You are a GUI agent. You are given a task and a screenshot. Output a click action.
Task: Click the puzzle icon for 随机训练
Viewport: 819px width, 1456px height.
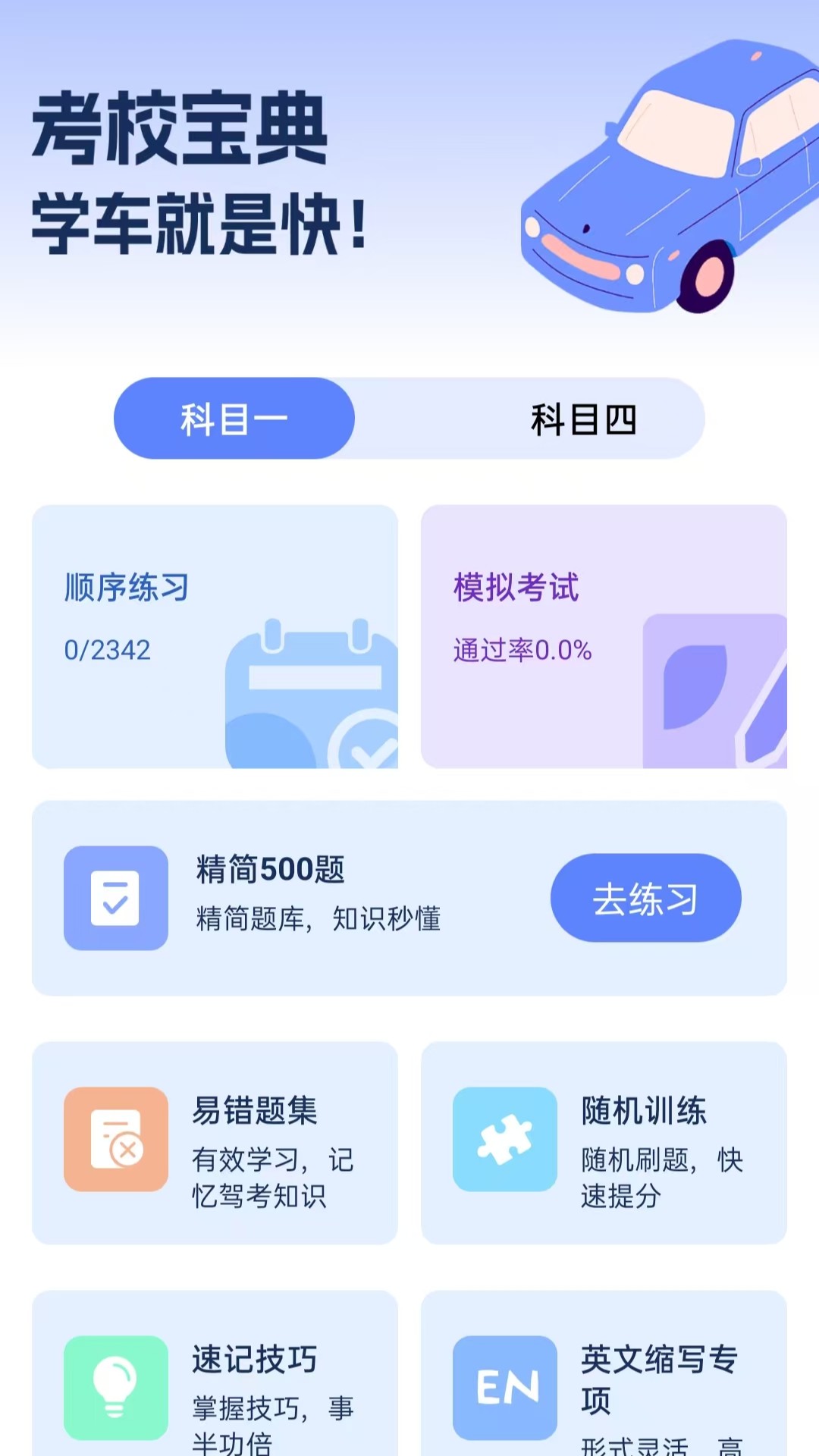504,1137
